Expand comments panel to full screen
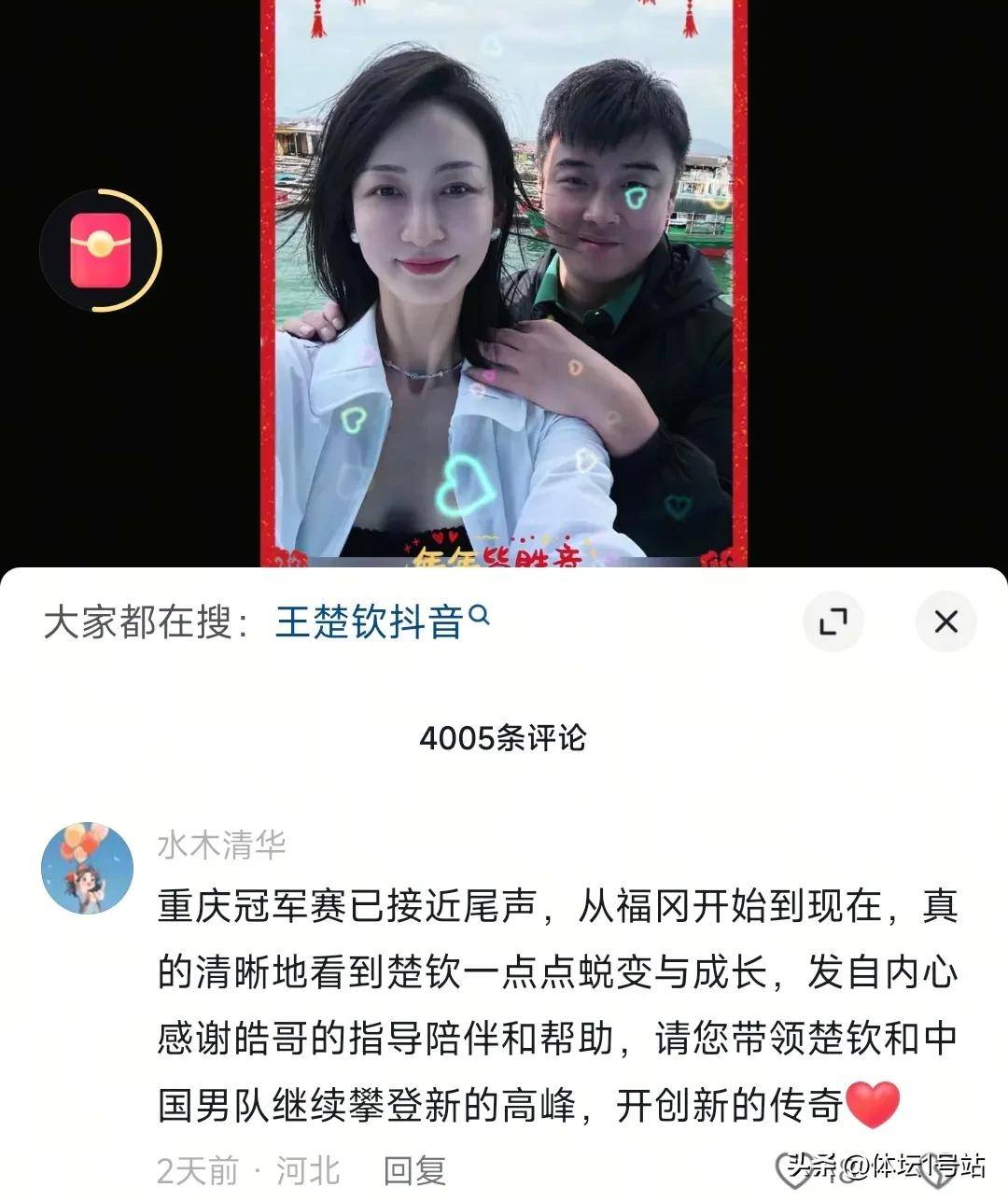The image size is (1008, 1201). click(833, 621)
